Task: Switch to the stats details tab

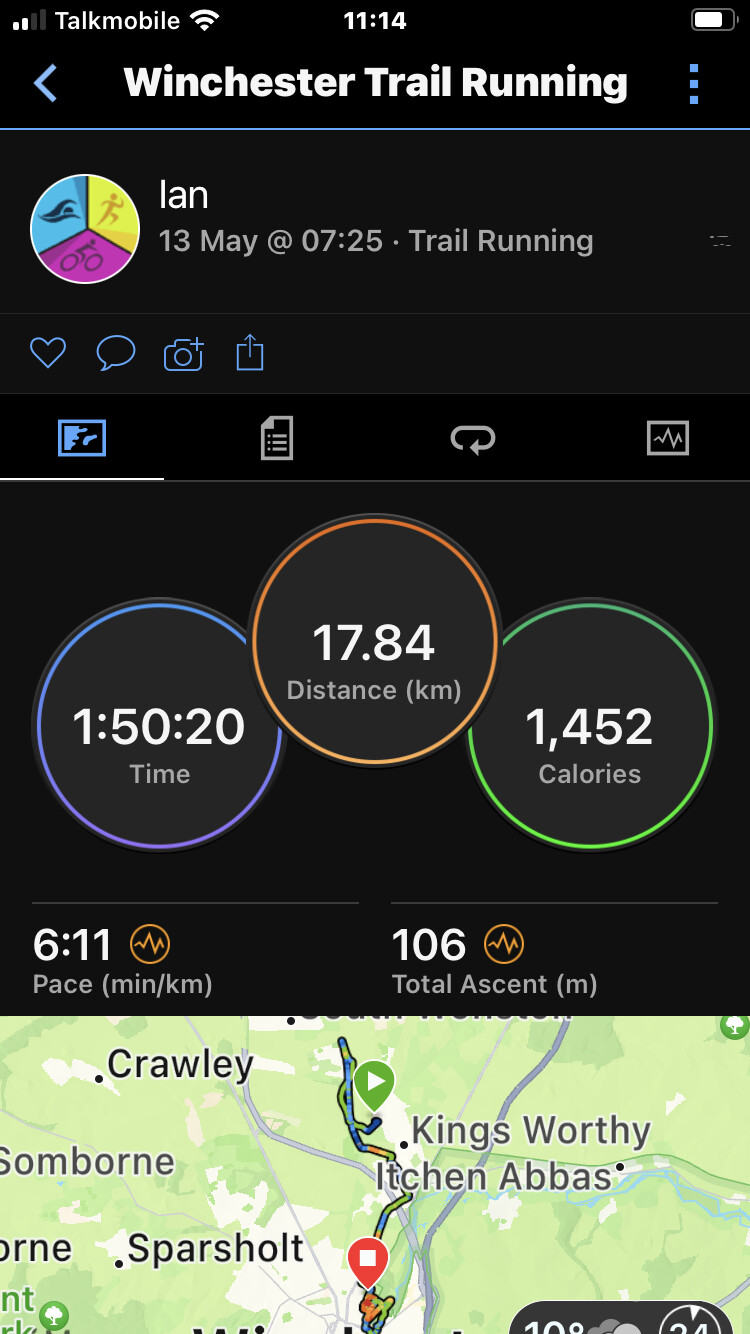Action: pyautogui.click(x=277, y=438)
